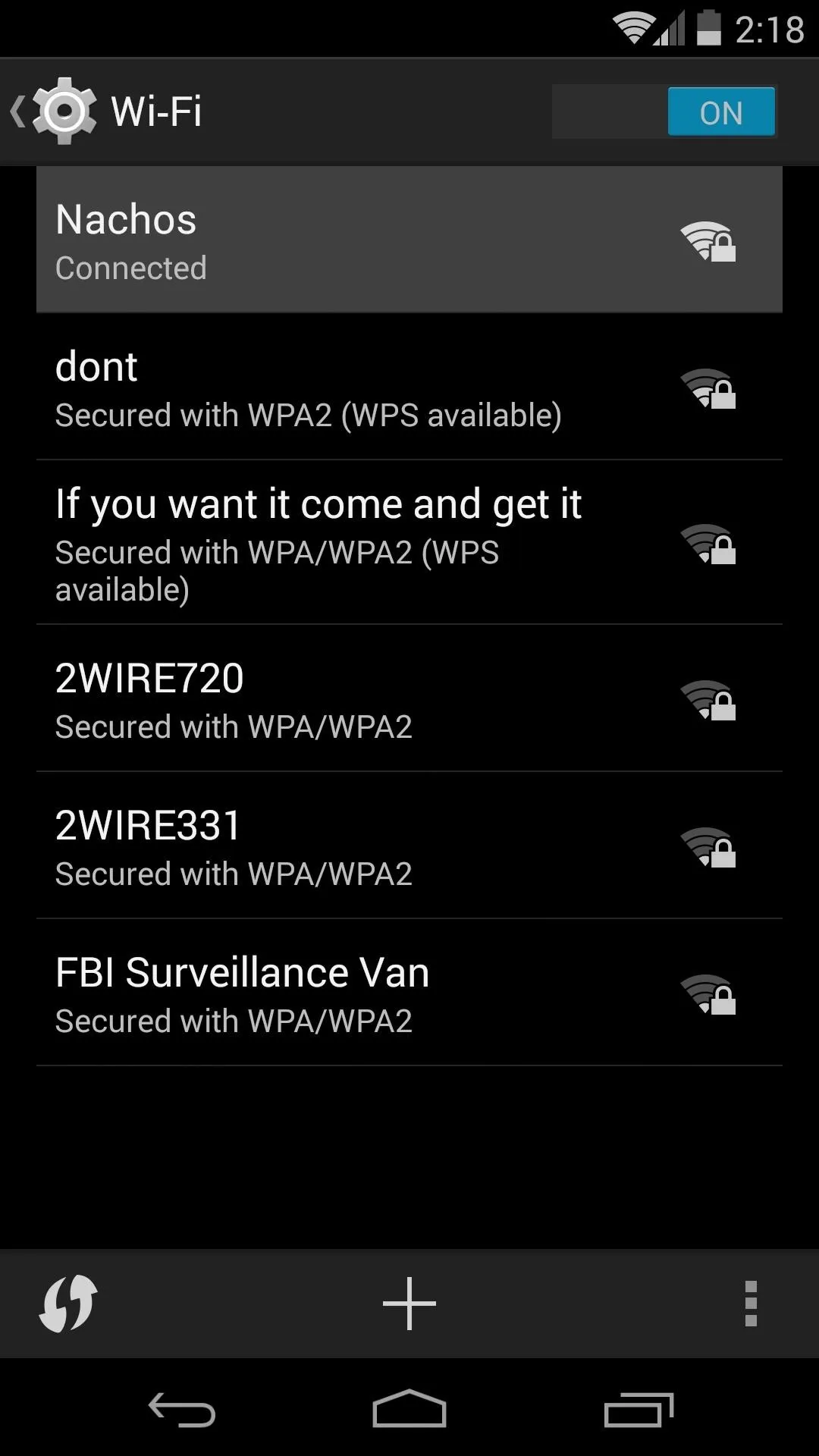Start WPS push button setup
819x1456 pixels.
pyautogui.click(x=68, y=1304)
